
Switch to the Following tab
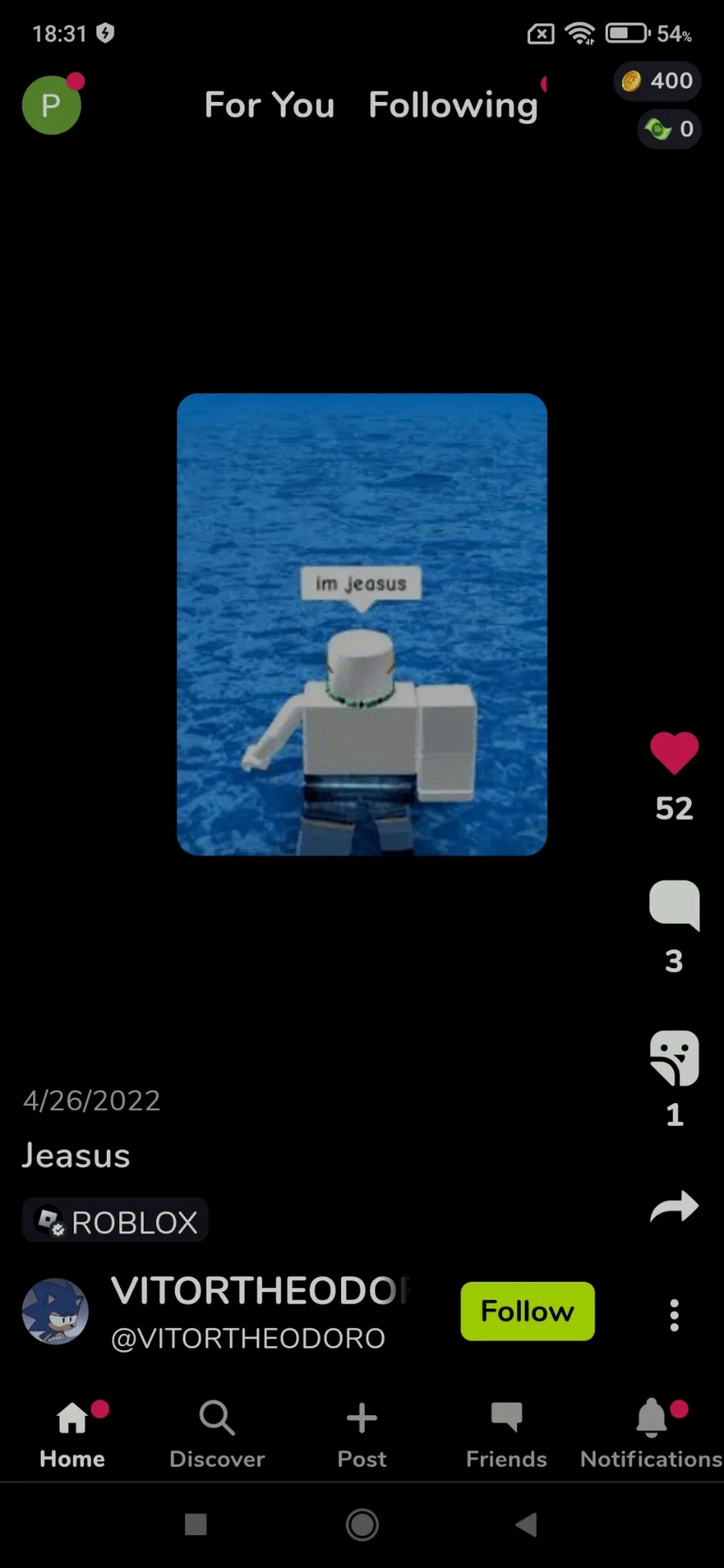(453, 105)
